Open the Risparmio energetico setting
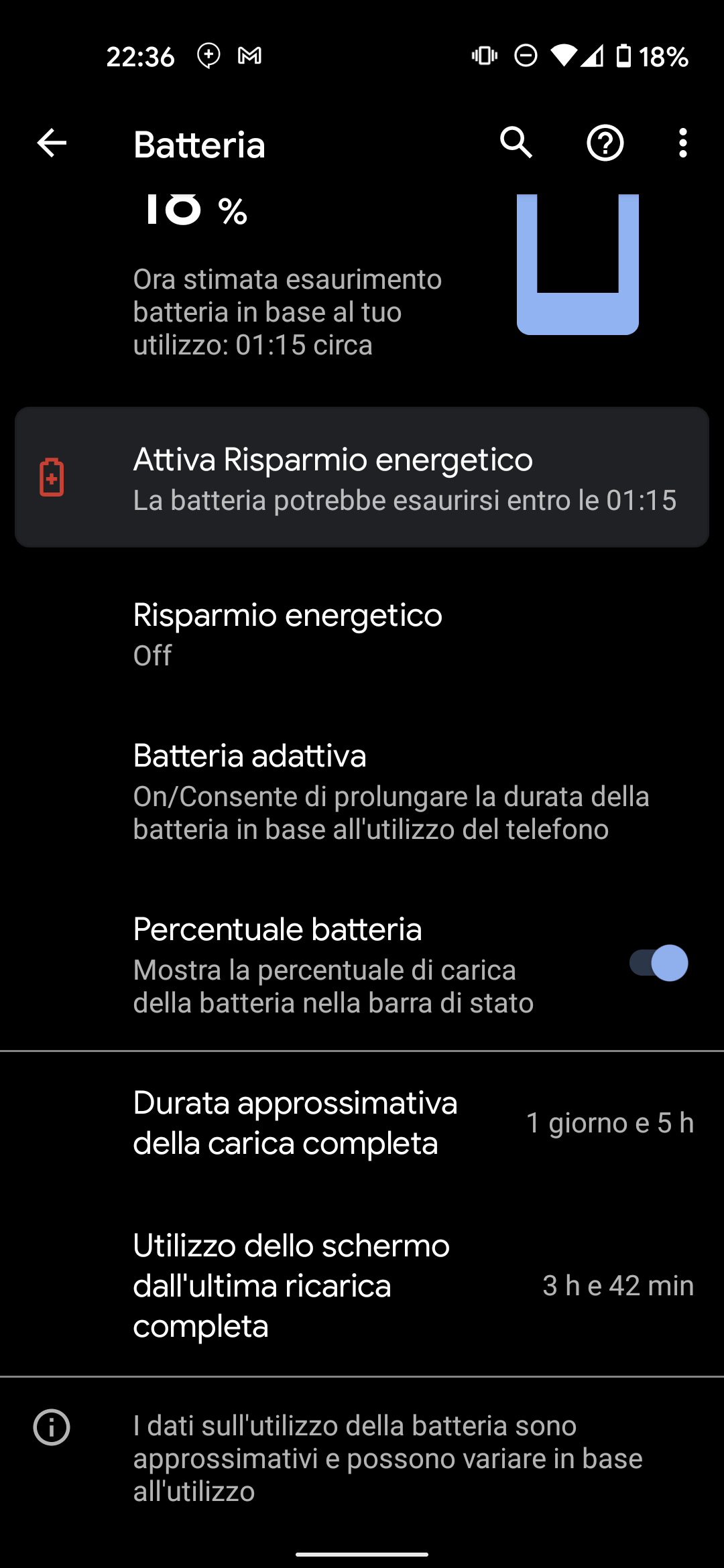Image resolution: width=724 pixels, height=1568 pixels. (362, 634)
